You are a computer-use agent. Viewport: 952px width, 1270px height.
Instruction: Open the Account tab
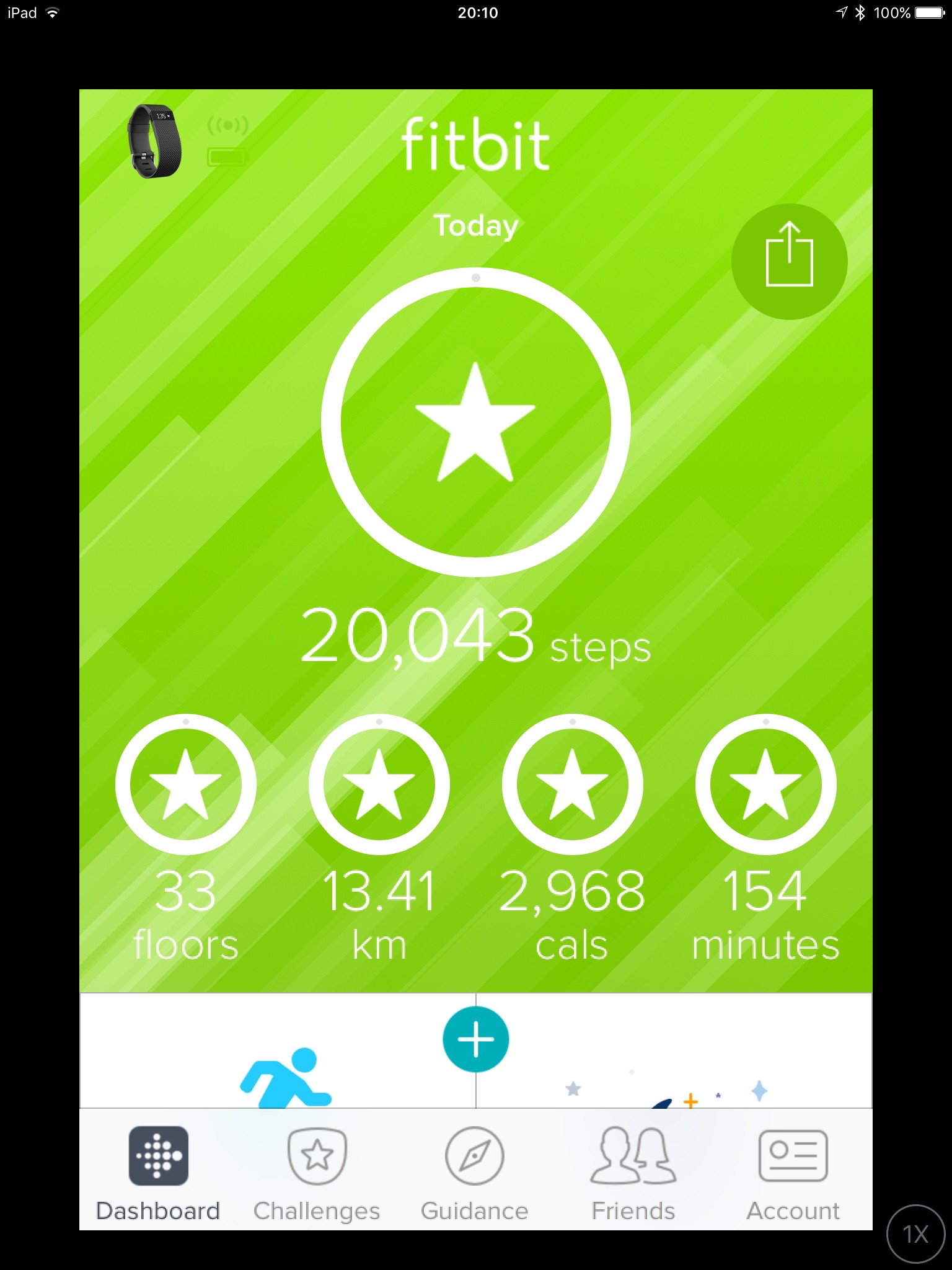[793, 1173]
